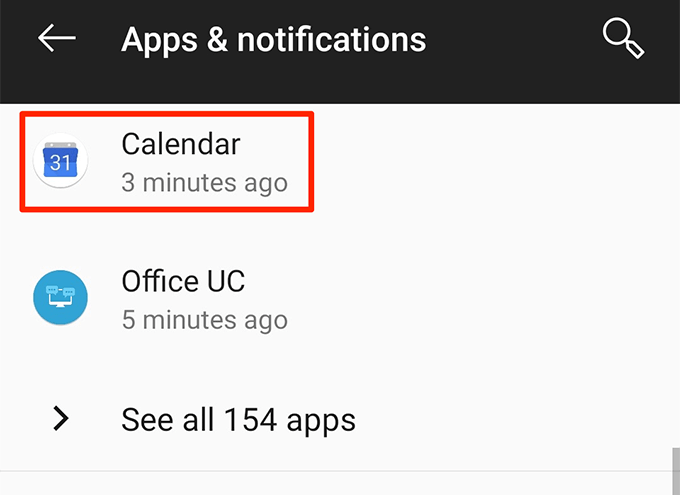Screen dimensions: 680x495
Task: Open Calendar app info
Action: point(180,162)
